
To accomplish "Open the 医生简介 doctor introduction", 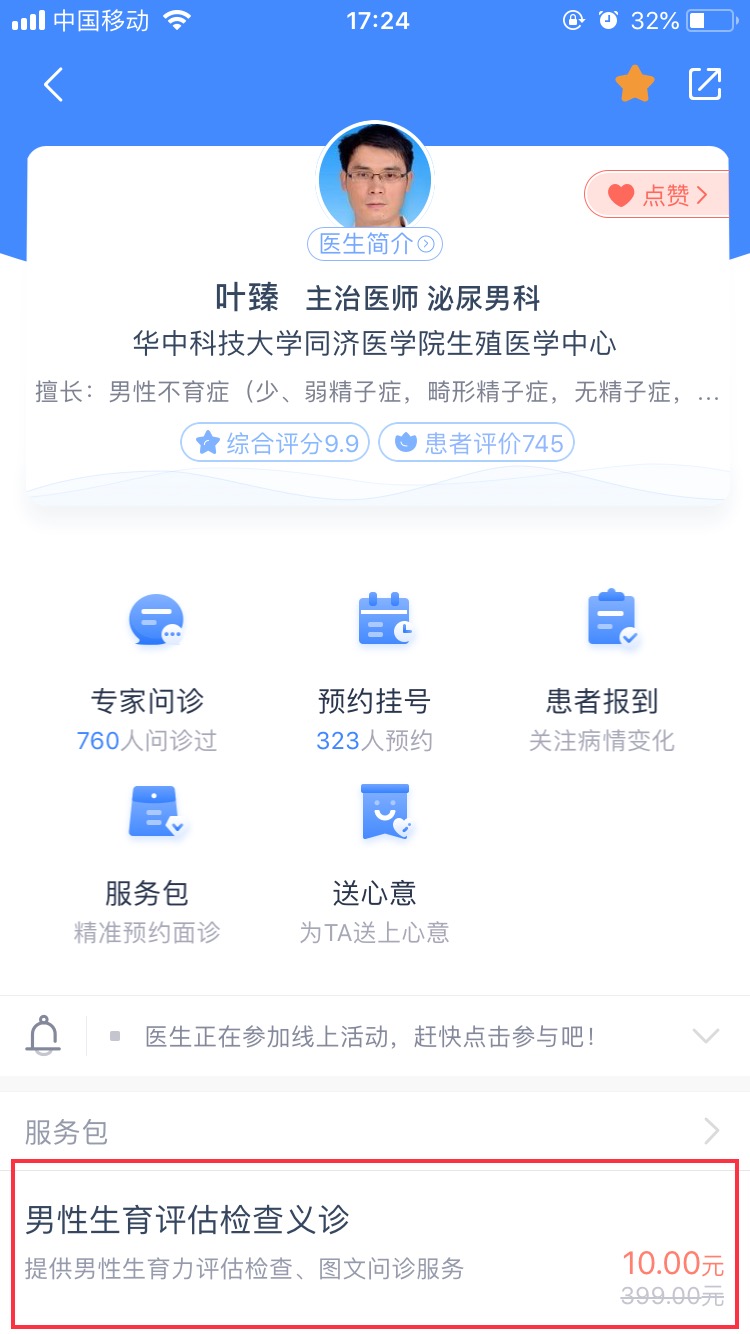I will pyautogui.click(x=375, y=243).
